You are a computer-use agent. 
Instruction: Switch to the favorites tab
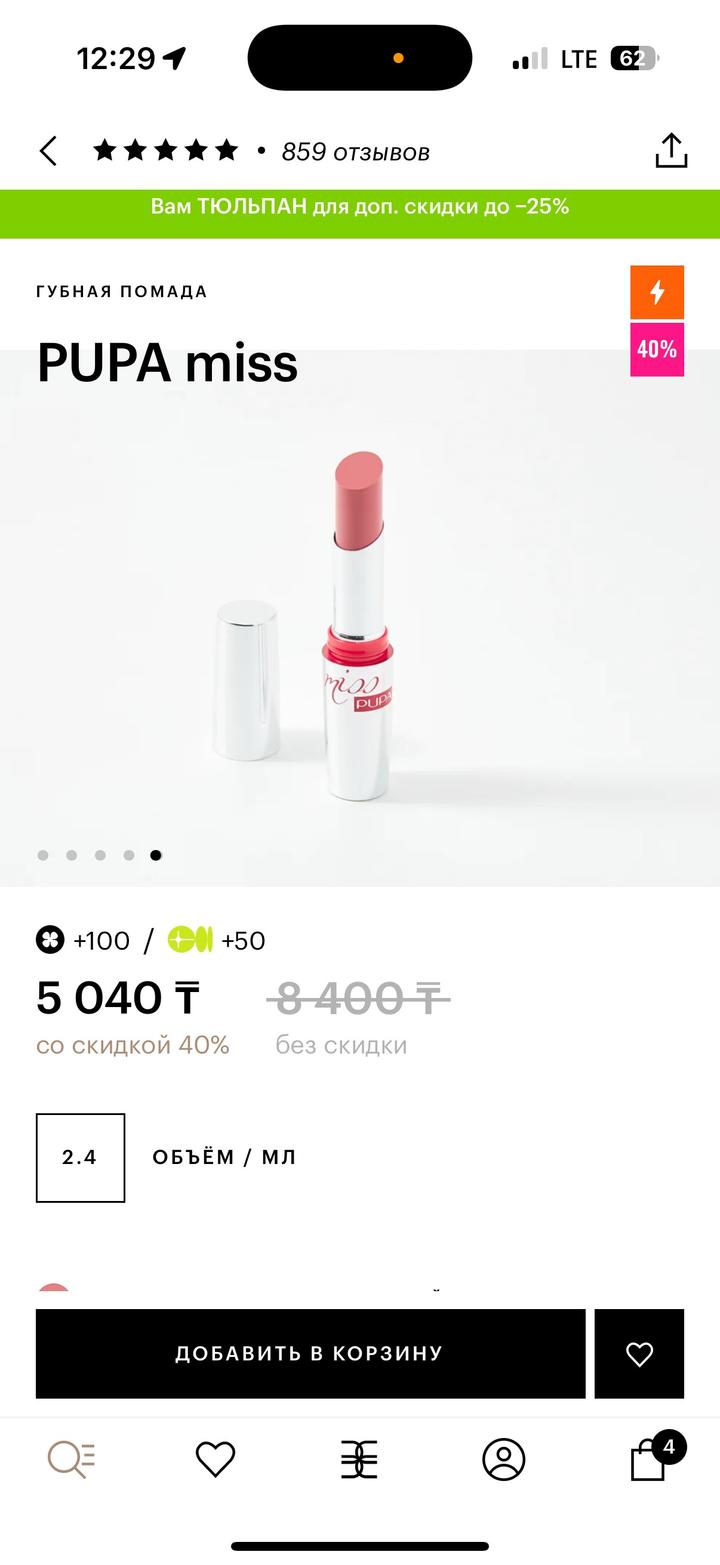(x=215, y=1459)
